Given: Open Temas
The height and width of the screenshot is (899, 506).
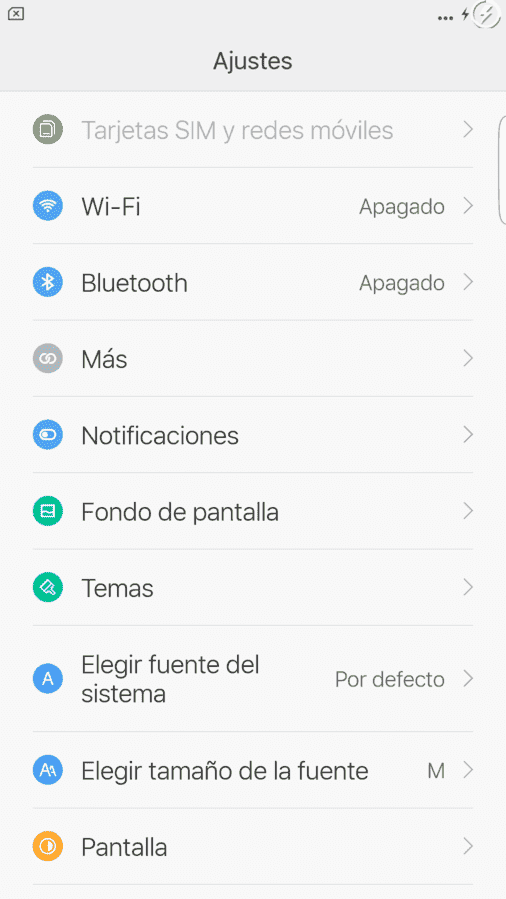Looking at the screenshot, I should click(x=253, y=587).
